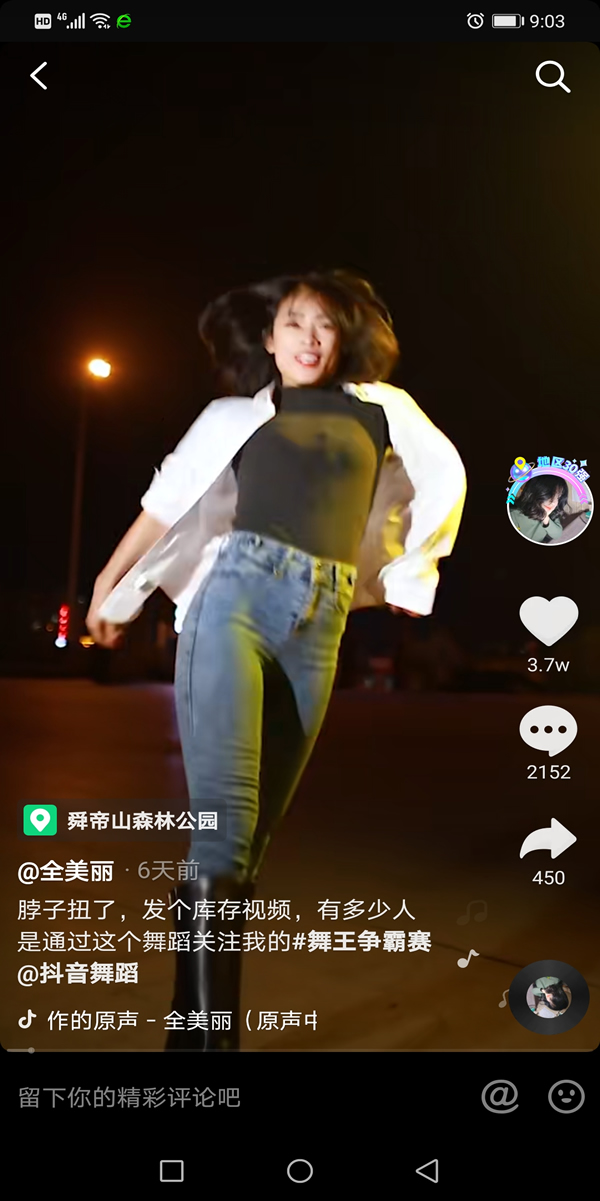600x1201 pixels.
Task: Open the @全美丽 username
Action: tap(66, 871)
